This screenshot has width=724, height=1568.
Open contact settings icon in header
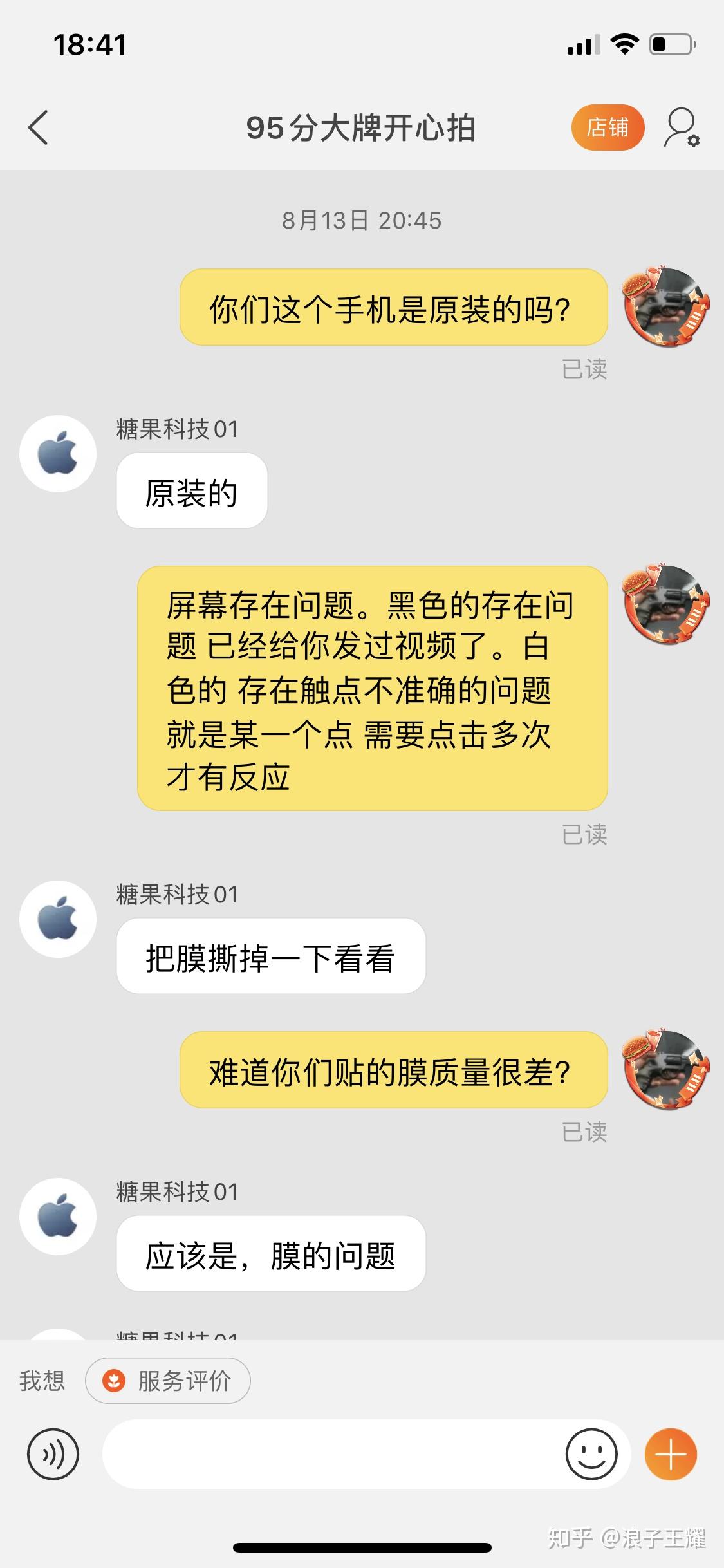click(x=682, y=127)
